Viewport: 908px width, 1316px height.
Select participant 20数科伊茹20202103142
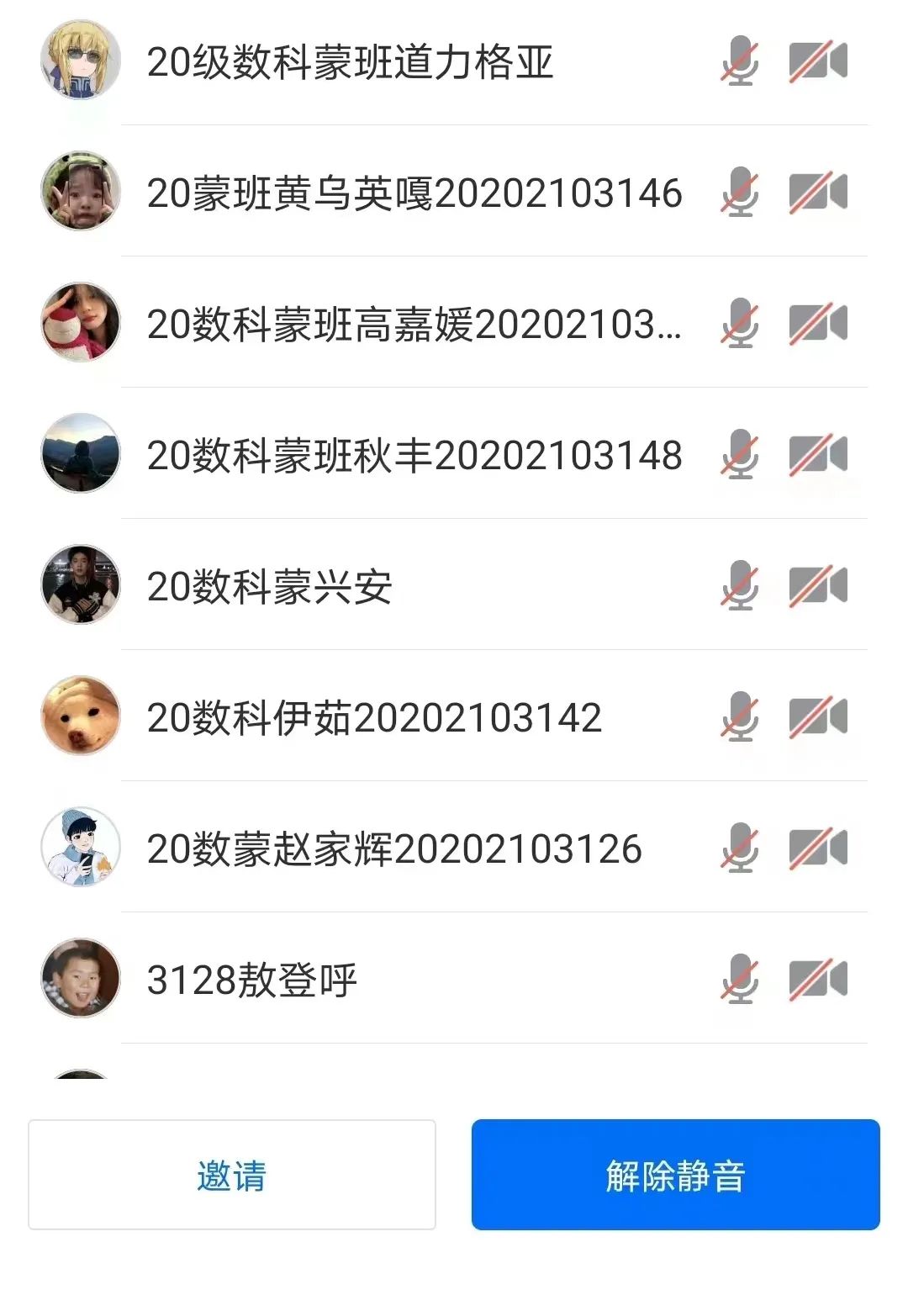tap(374, 718)
